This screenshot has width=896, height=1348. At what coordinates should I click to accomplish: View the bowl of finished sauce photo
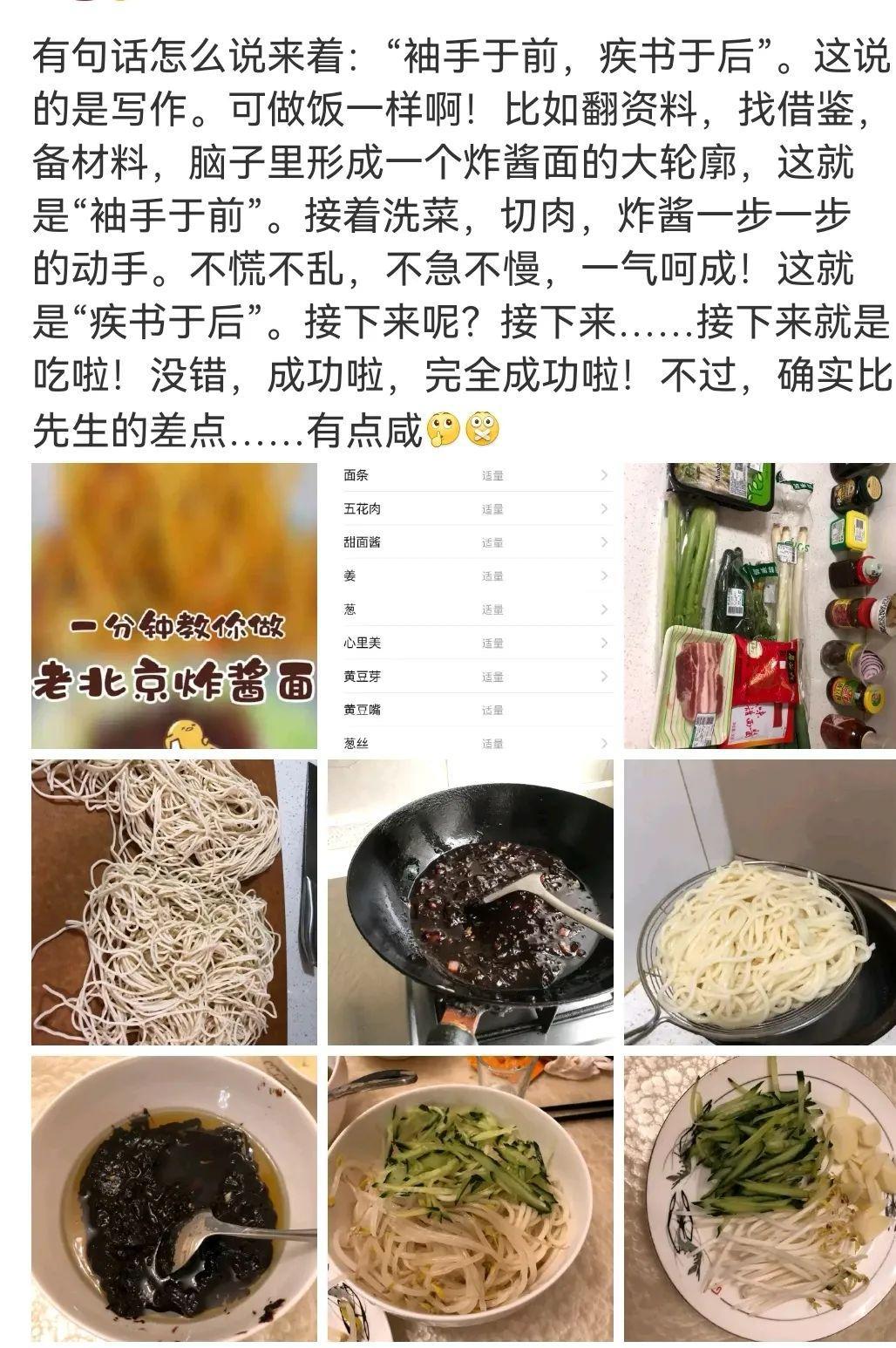(173, 1198)
